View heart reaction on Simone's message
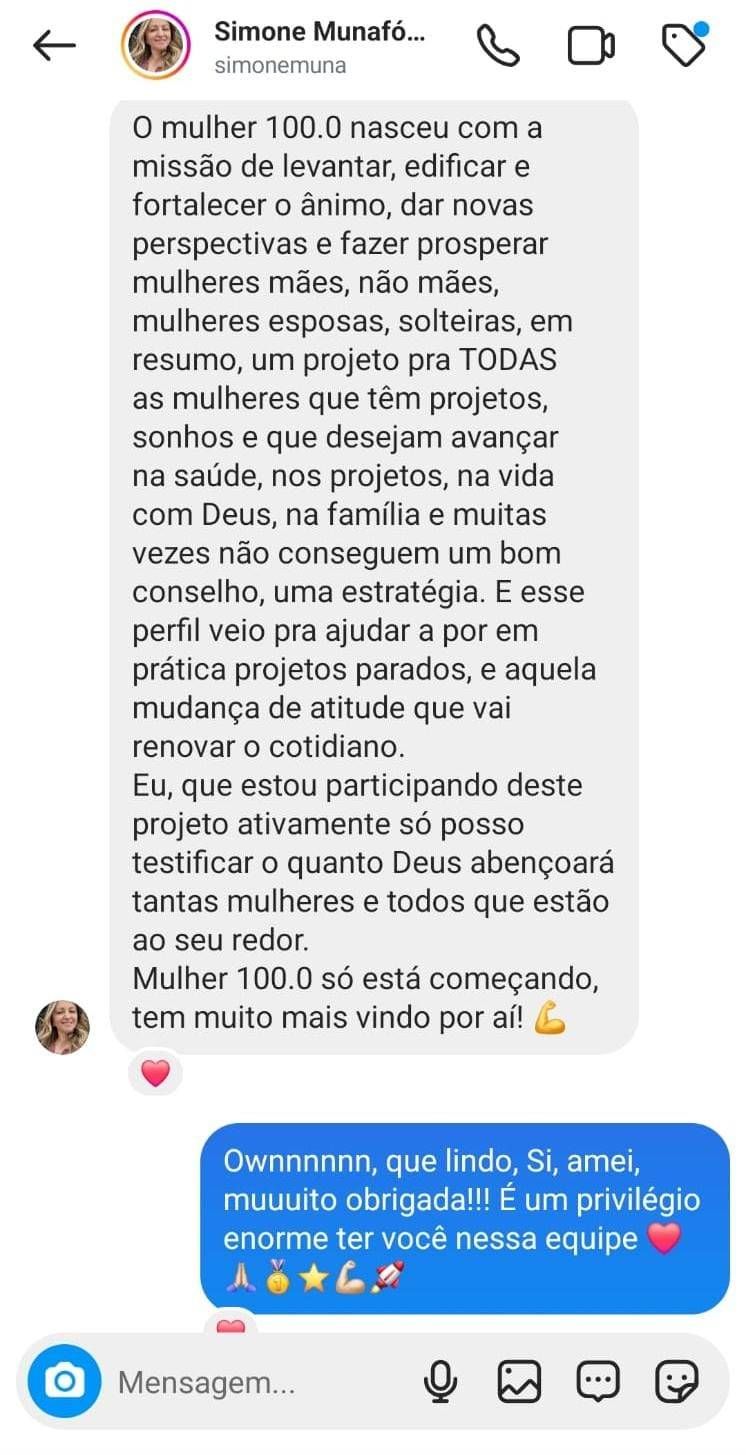 155,1074
